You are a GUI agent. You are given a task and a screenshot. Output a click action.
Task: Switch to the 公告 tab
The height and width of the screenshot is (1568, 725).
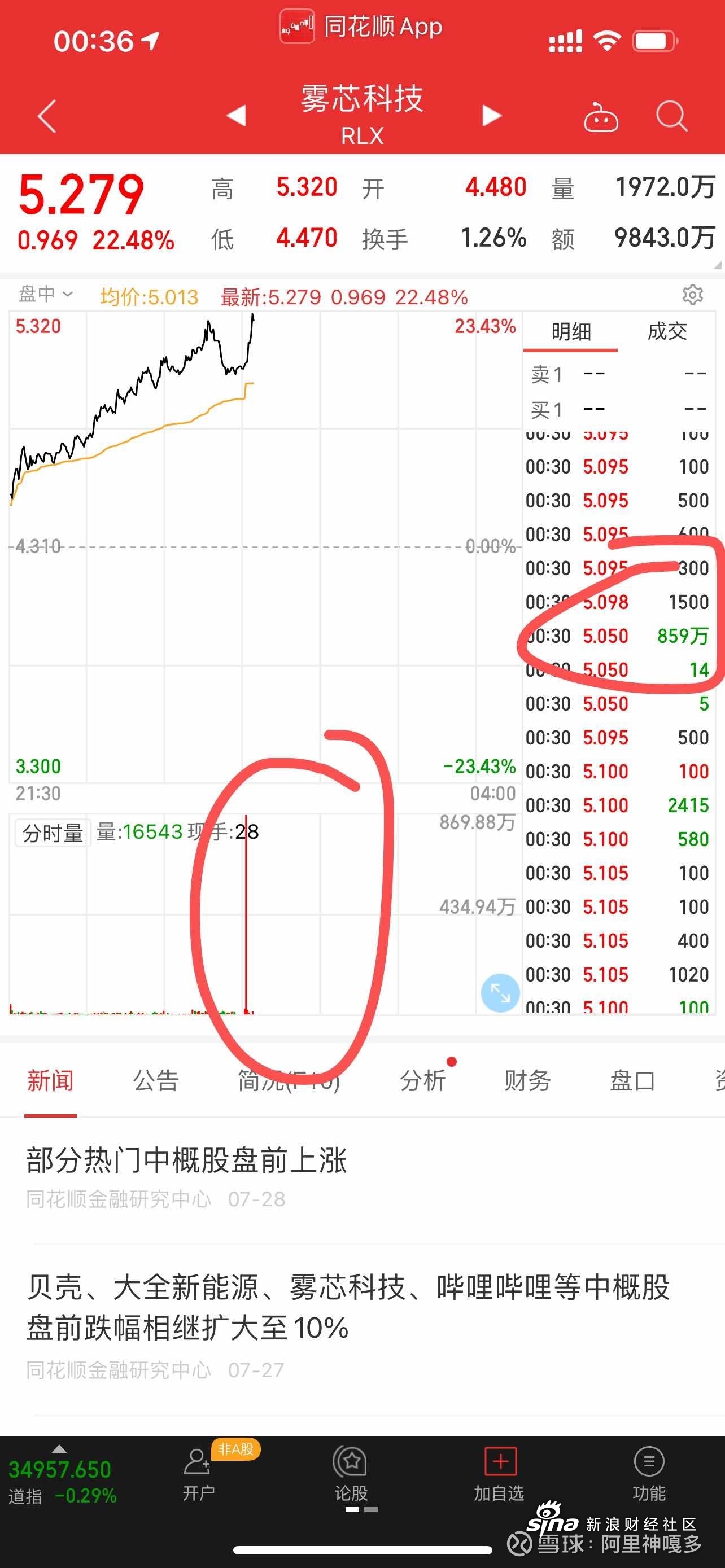pos(156,1081)
